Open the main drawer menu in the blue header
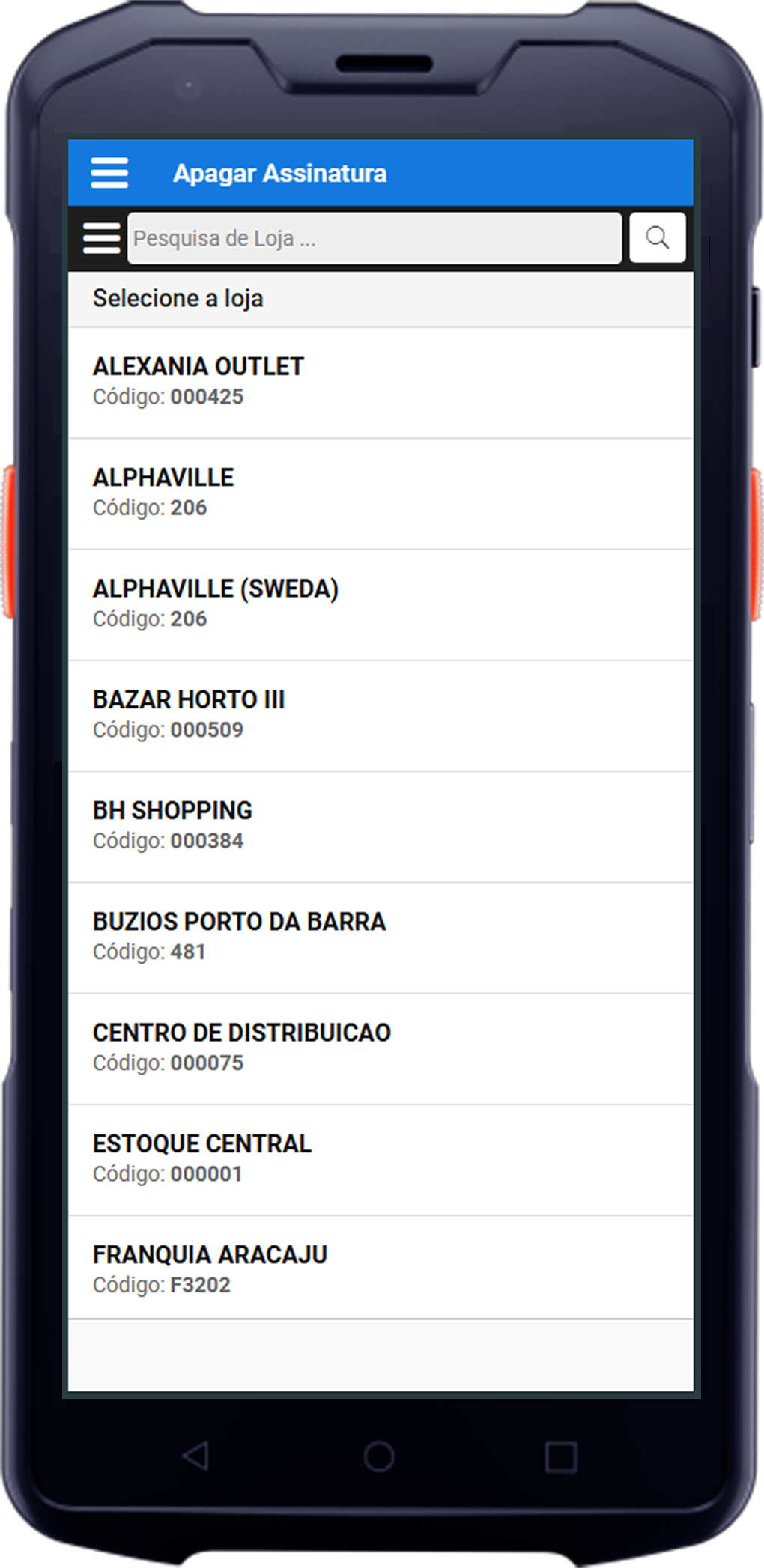 tap(109, 173)
